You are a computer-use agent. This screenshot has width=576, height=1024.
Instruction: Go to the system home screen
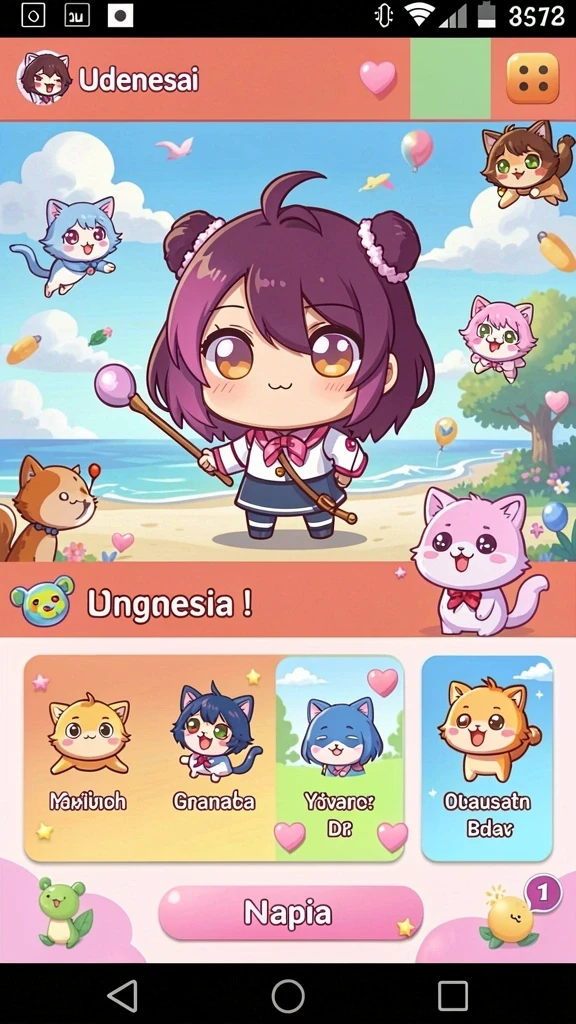288,995
